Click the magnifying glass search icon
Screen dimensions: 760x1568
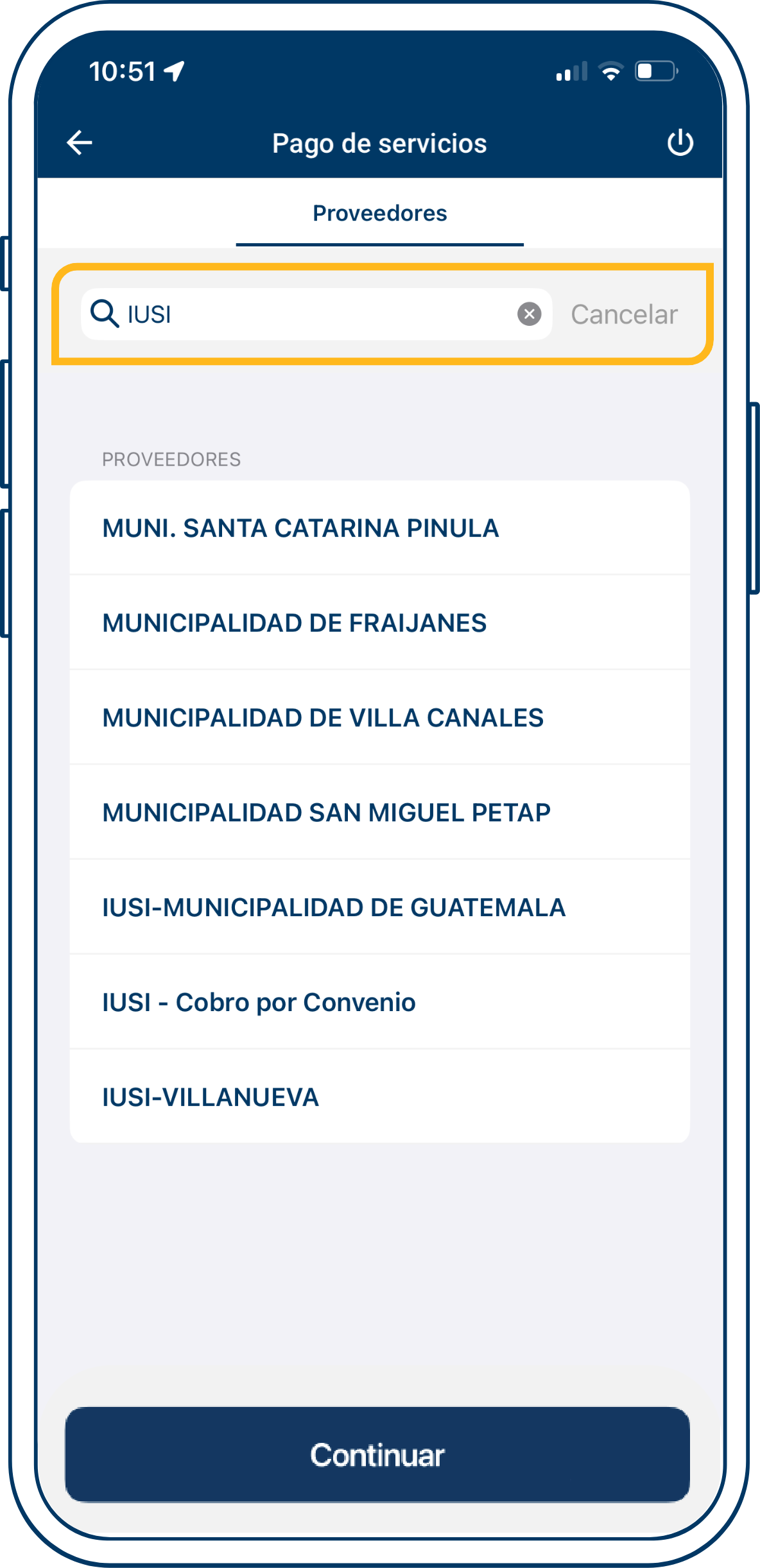[105, 314]
